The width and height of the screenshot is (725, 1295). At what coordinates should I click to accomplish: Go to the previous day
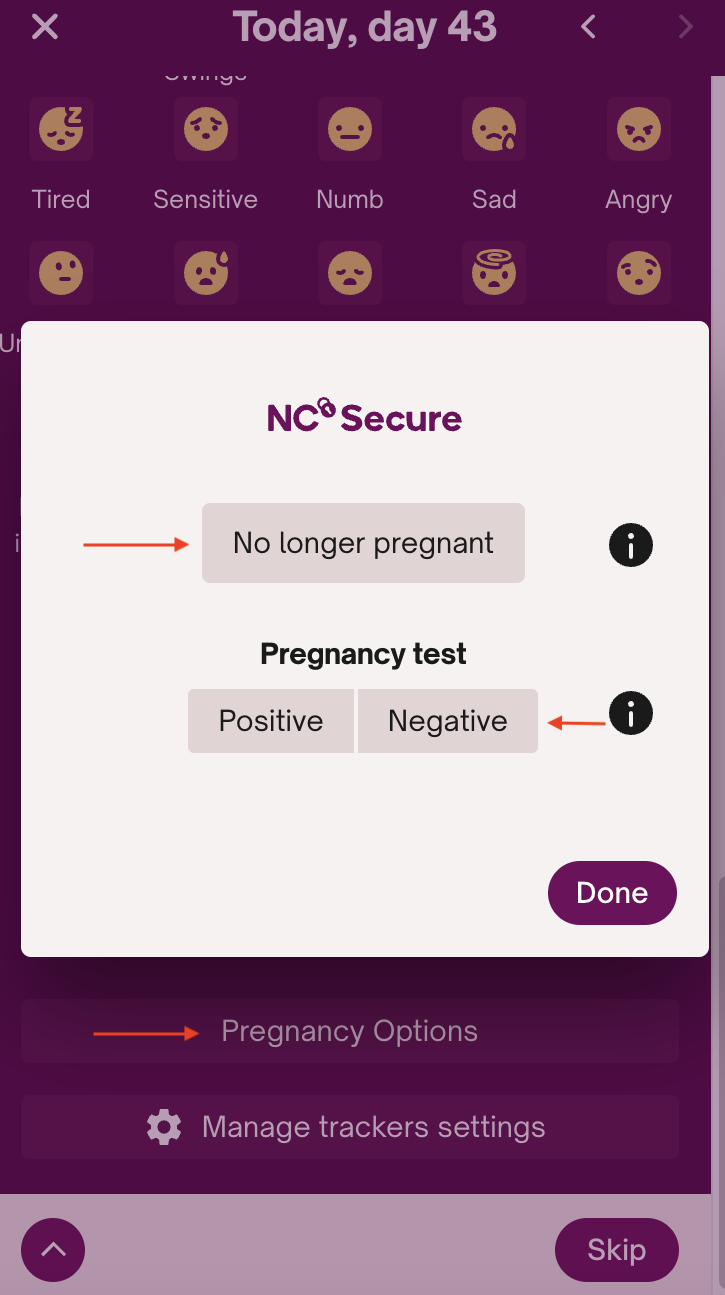[x=588, y=27]
